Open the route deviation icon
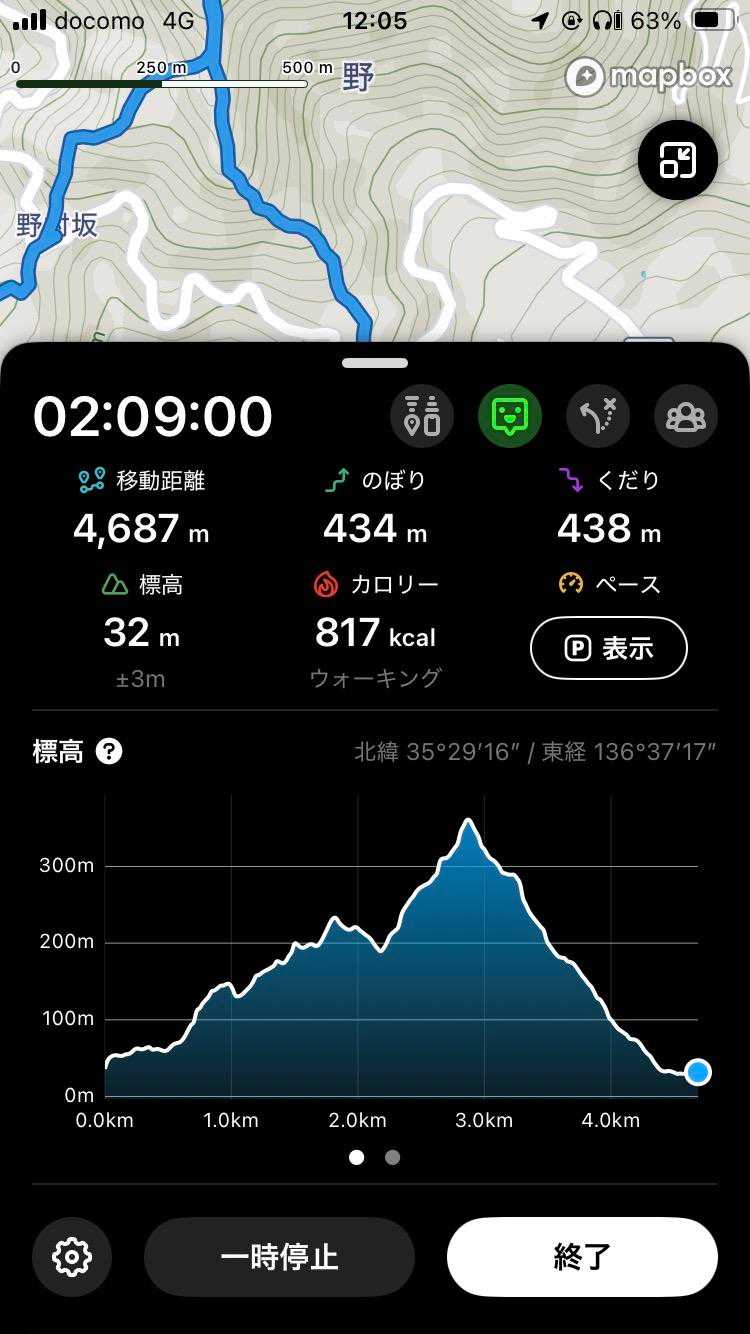 (x=598, y=416)
